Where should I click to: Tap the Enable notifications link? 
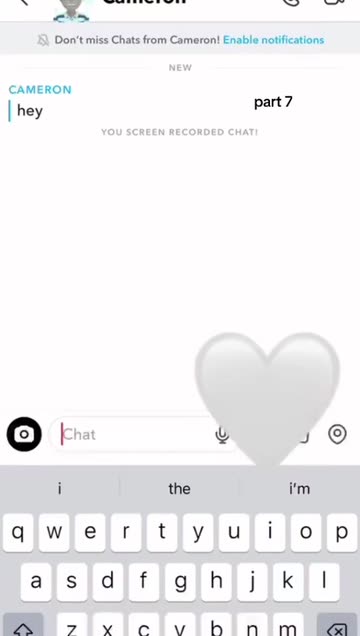coord(273,40)
